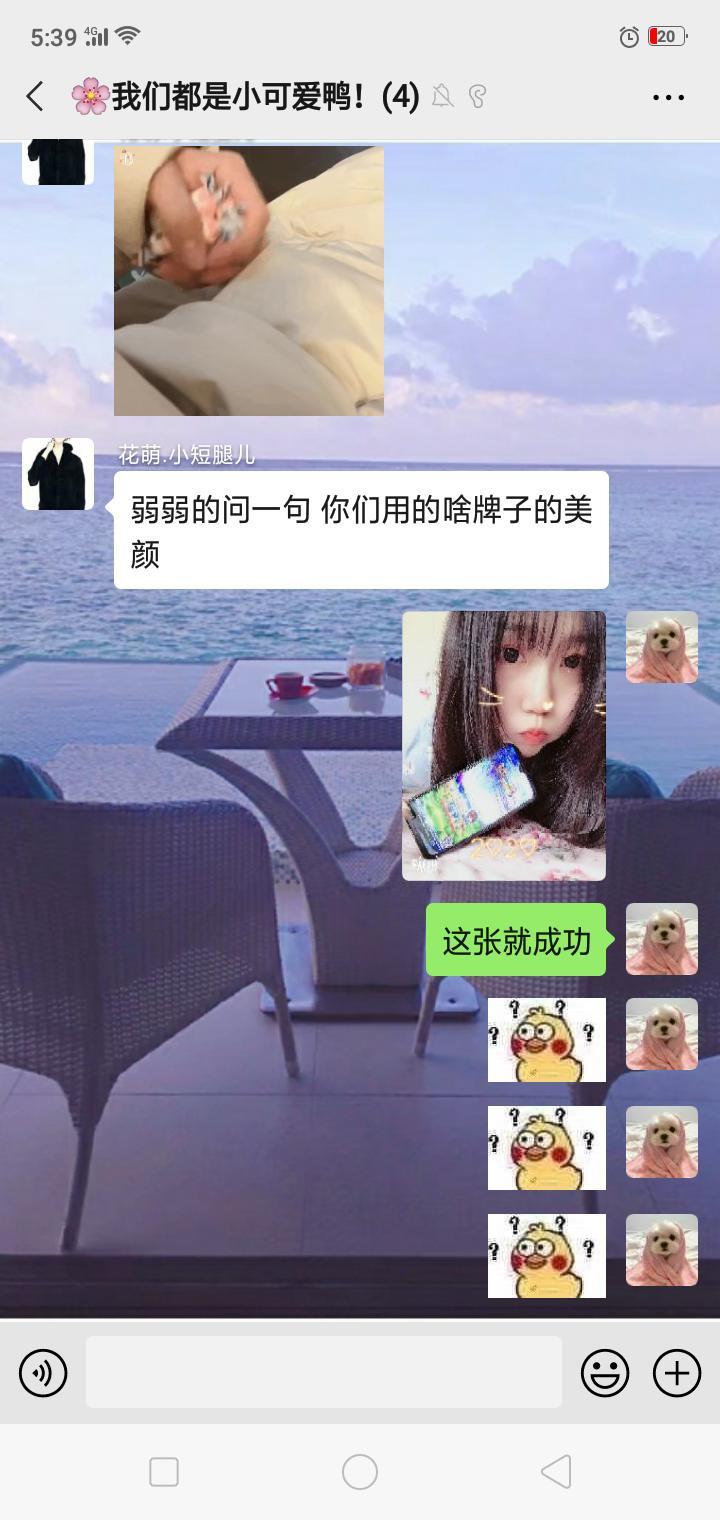
Task: View 花萌.小短腿儿's profile avatar
Action: point(58,474)
